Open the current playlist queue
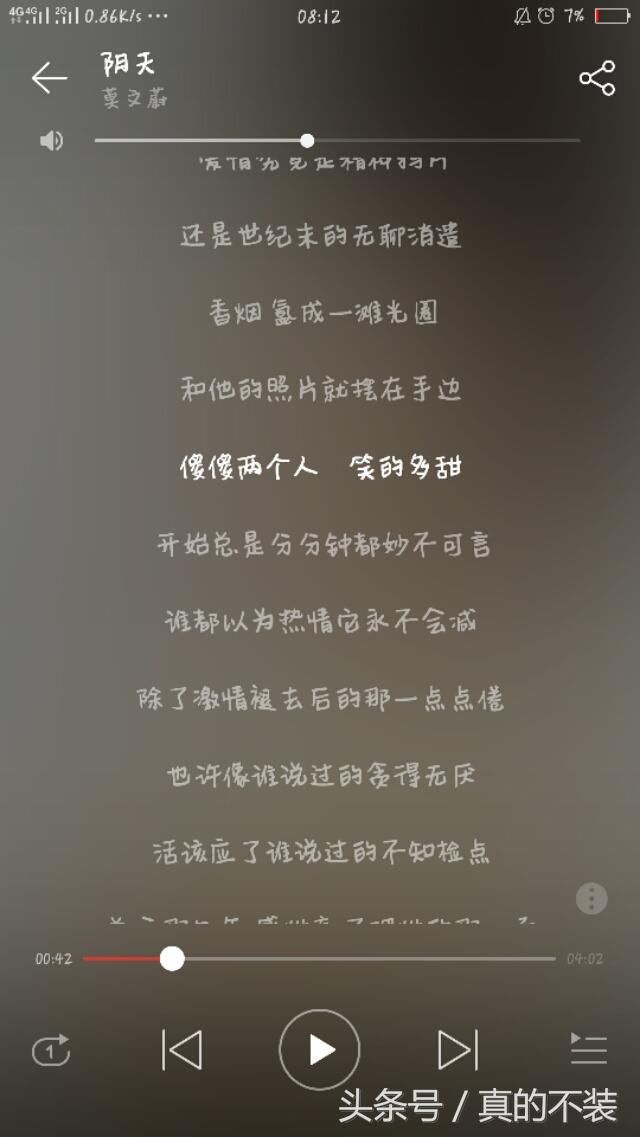Viewport: 640px width, 1137px height. pyautogui.click(x=588, y=1050)
